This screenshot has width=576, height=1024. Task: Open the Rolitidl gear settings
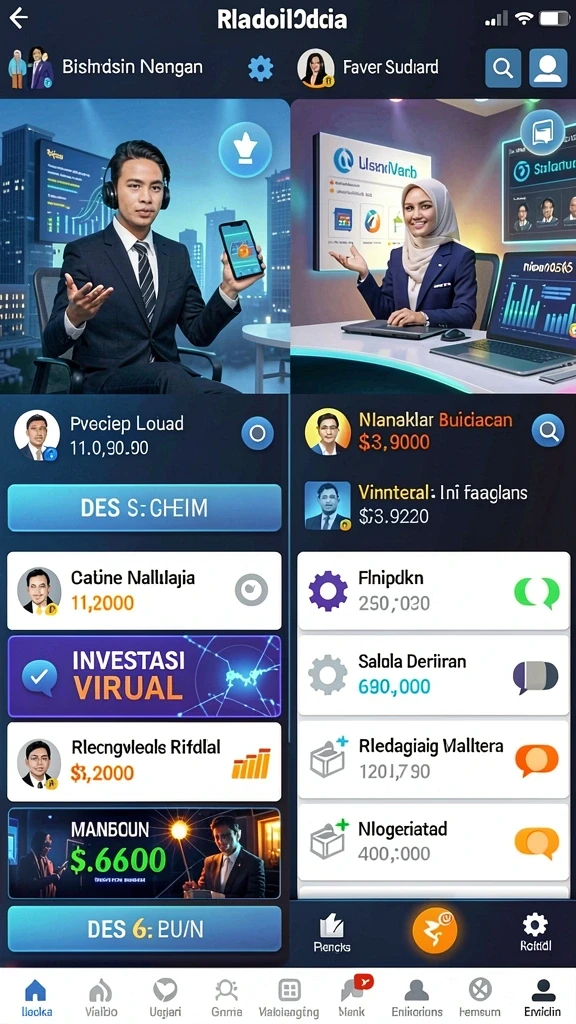tap(536, 932)
